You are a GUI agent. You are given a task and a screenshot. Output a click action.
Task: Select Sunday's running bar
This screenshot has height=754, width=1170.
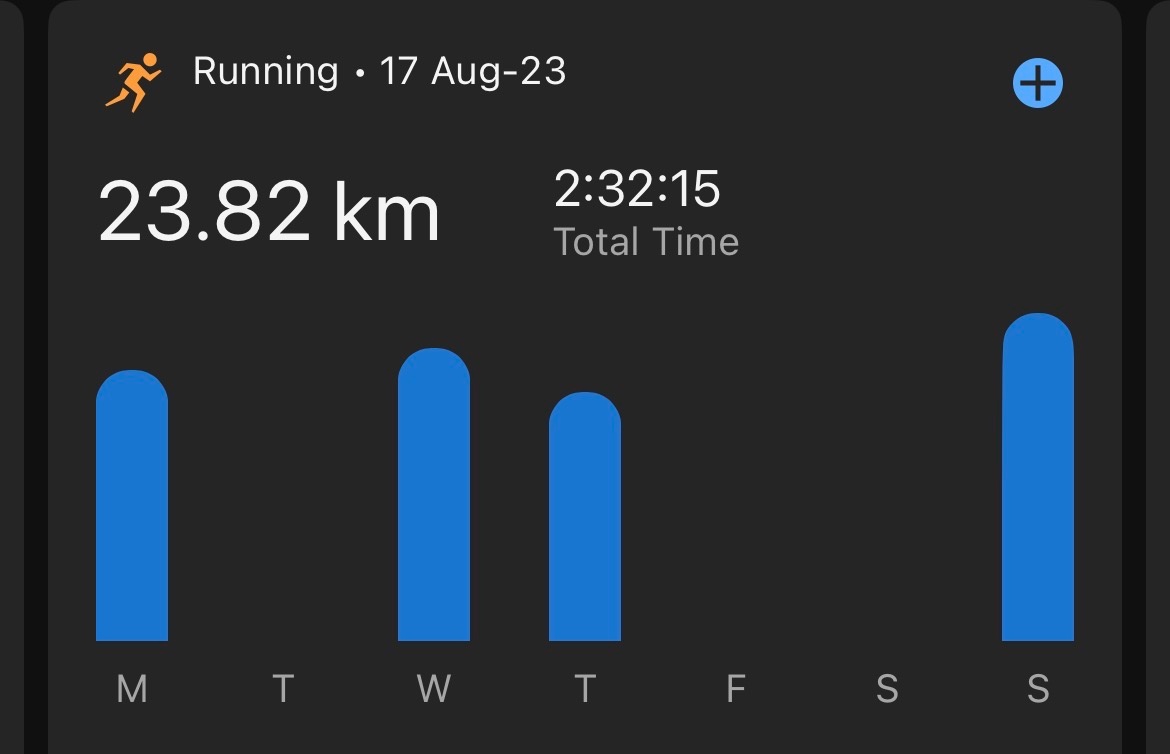(x=1038, y=477)
